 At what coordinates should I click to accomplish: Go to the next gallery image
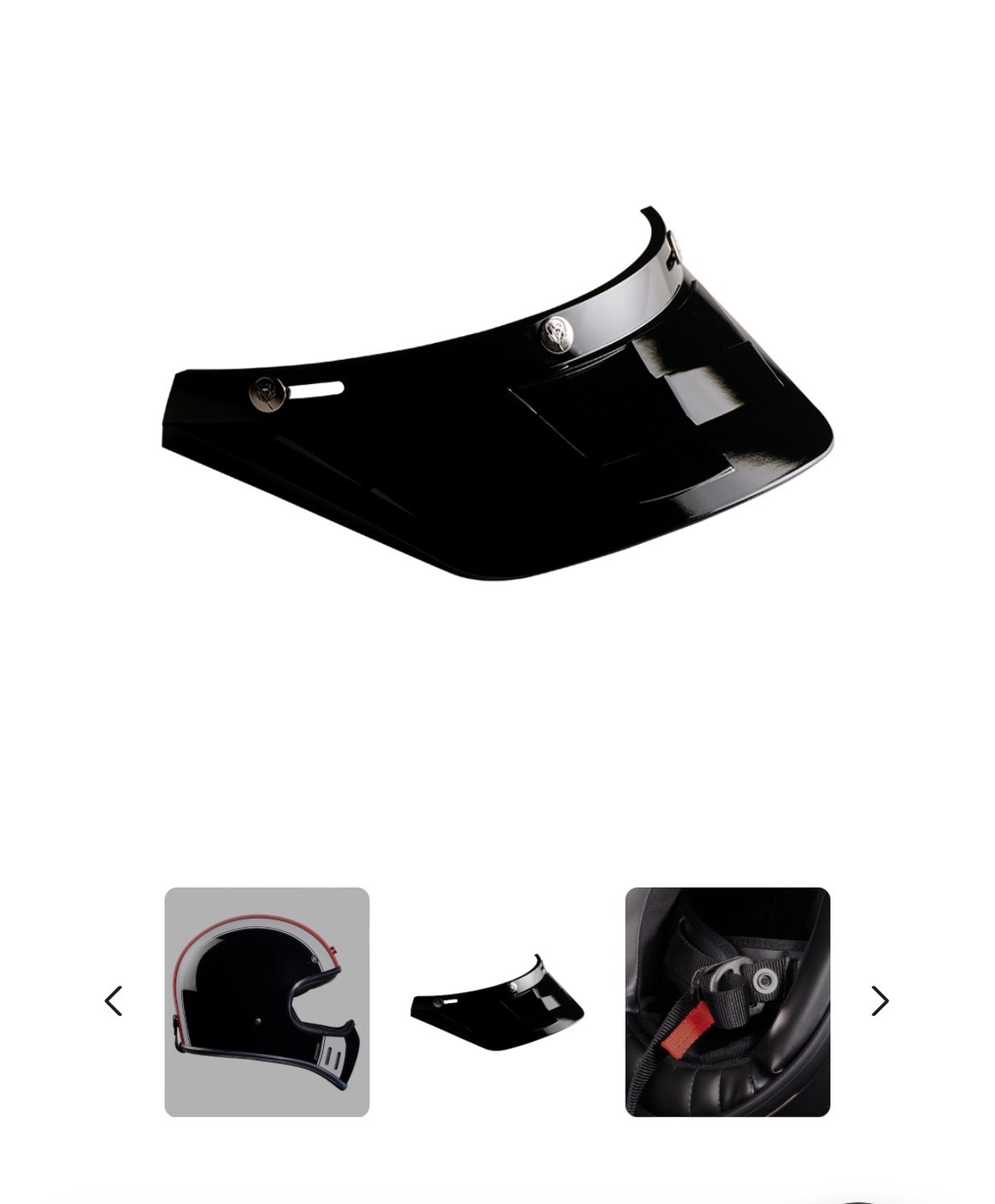(x=880, y=1000)
